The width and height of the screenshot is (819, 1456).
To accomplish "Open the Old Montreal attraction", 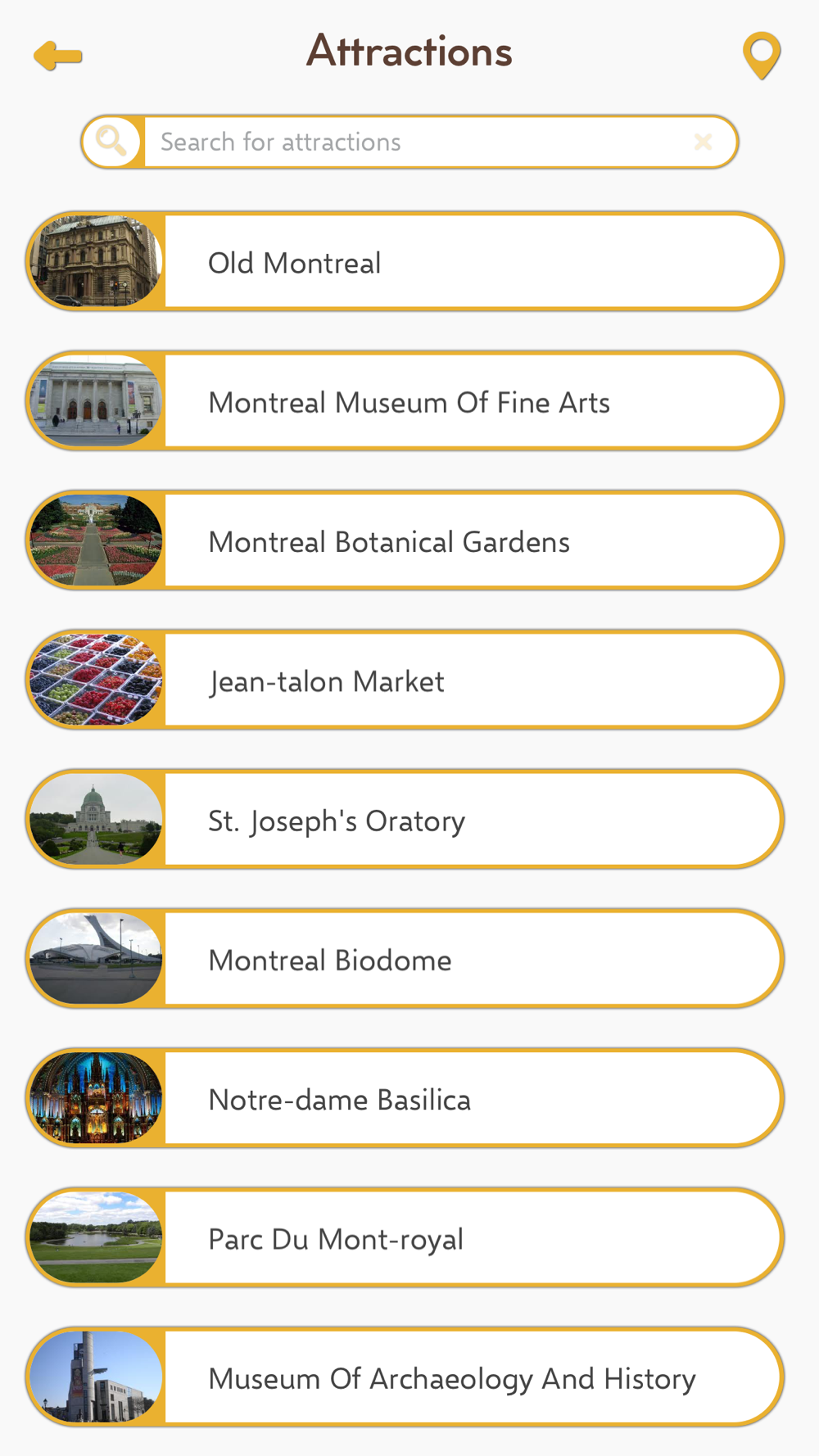I will (x=405, y=263).
